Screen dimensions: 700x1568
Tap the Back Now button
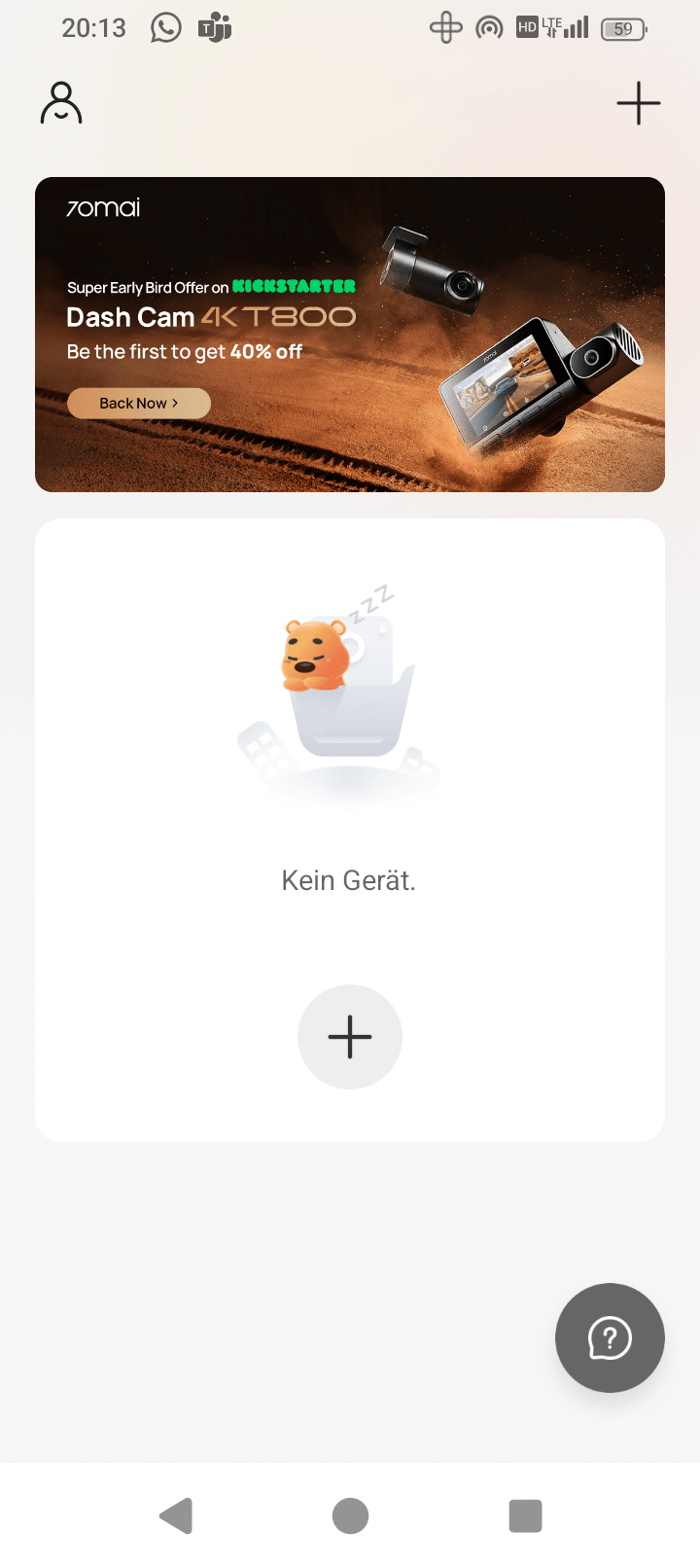pyautogui.click(x=138, y=403)
